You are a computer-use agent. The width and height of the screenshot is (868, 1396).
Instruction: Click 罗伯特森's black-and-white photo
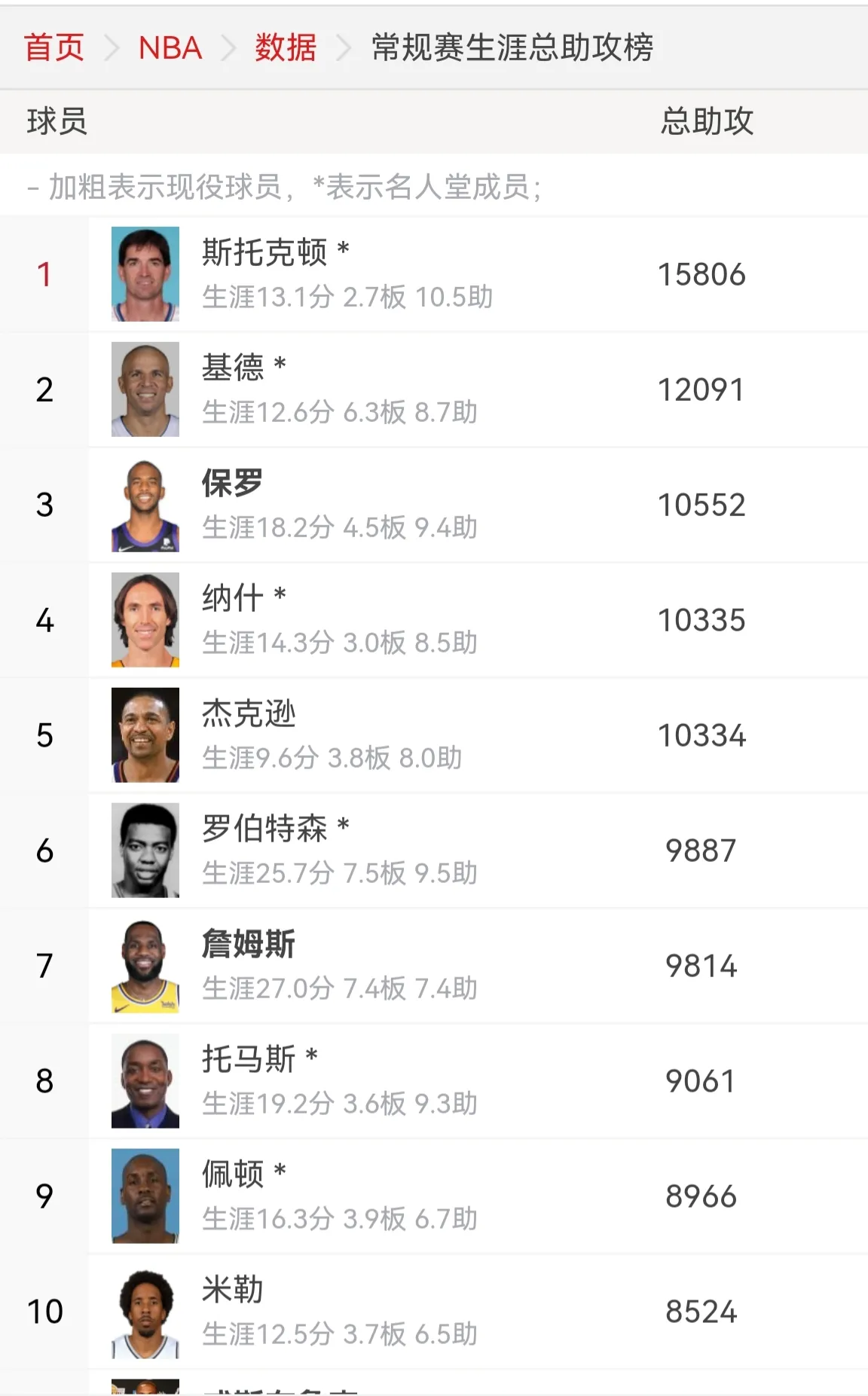(145, 850)
